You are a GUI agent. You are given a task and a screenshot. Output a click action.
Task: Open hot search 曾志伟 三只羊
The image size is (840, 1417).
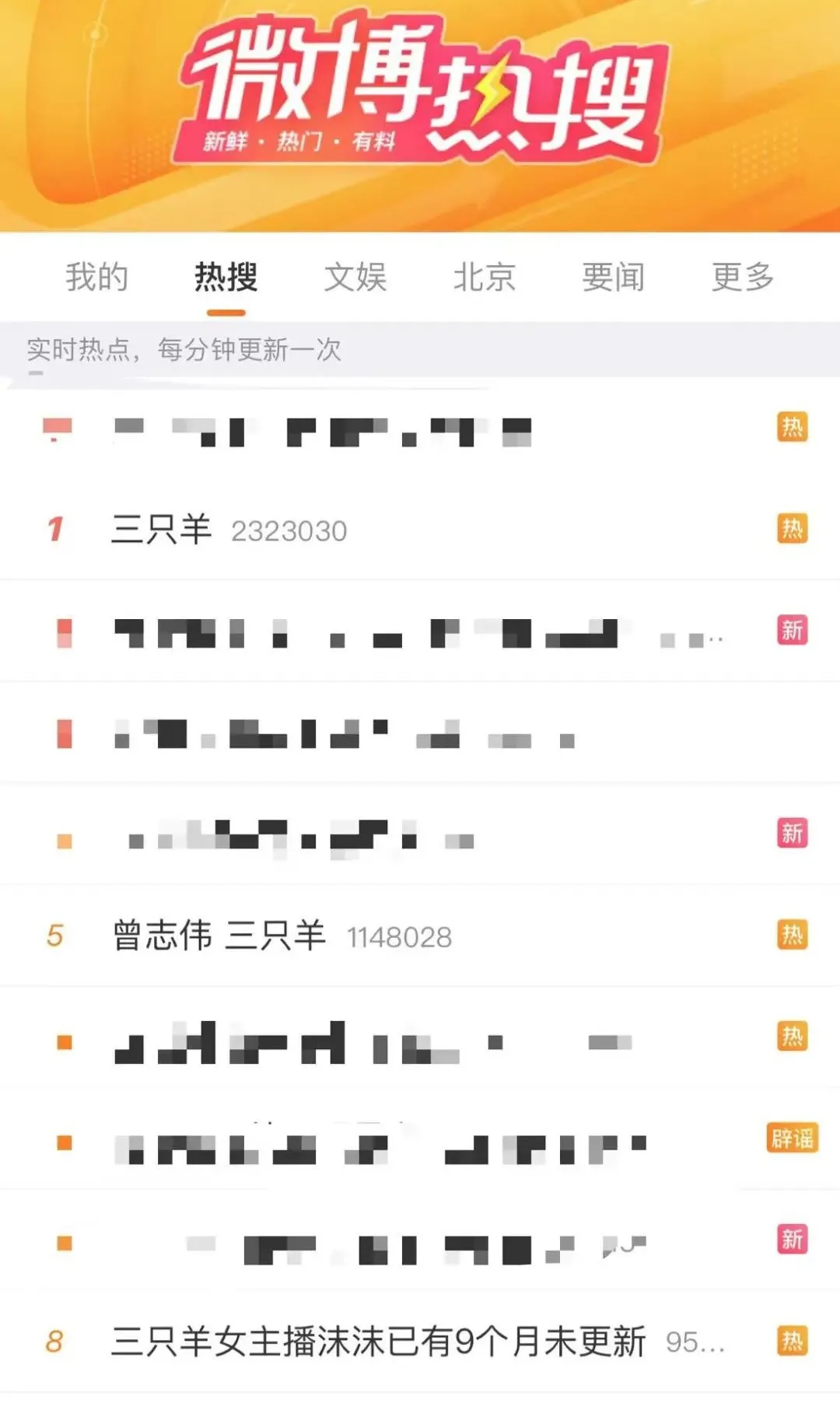(219, 936)
